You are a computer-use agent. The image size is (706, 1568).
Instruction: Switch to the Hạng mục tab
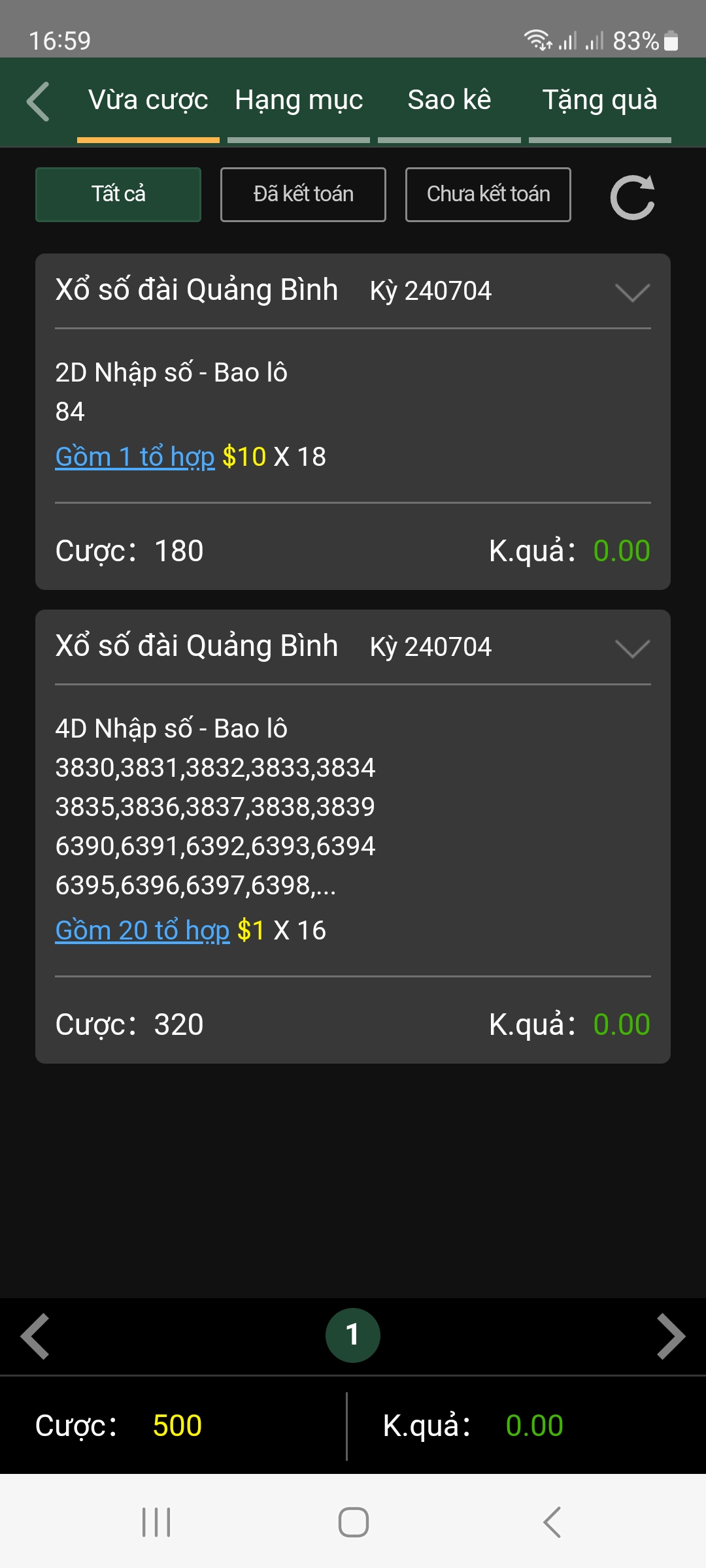(x=299, y=101)
